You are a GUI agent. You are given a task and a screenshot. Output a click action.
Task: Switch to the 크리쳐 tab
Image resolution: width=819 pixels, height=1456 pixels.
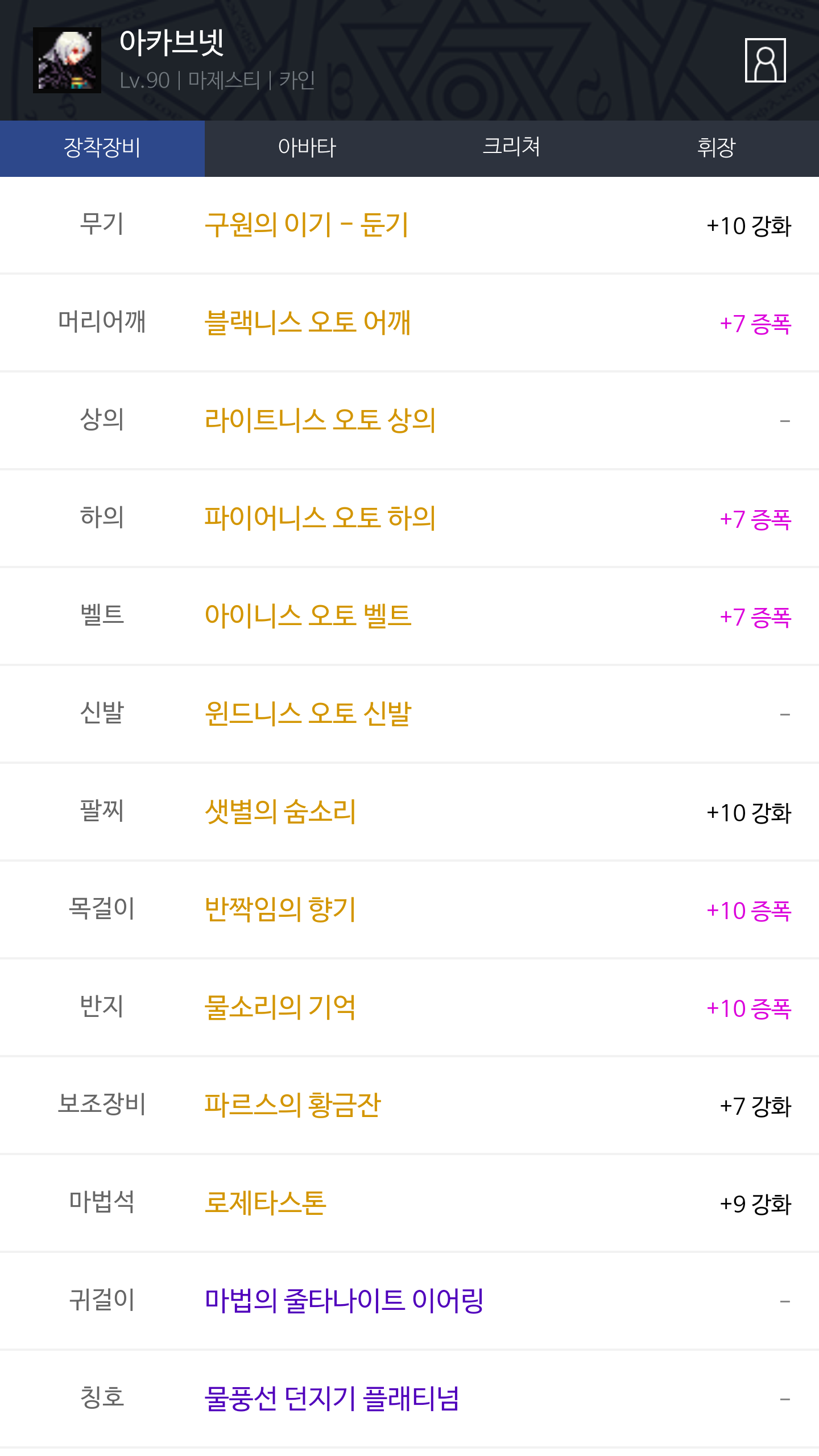coord(512,148)
